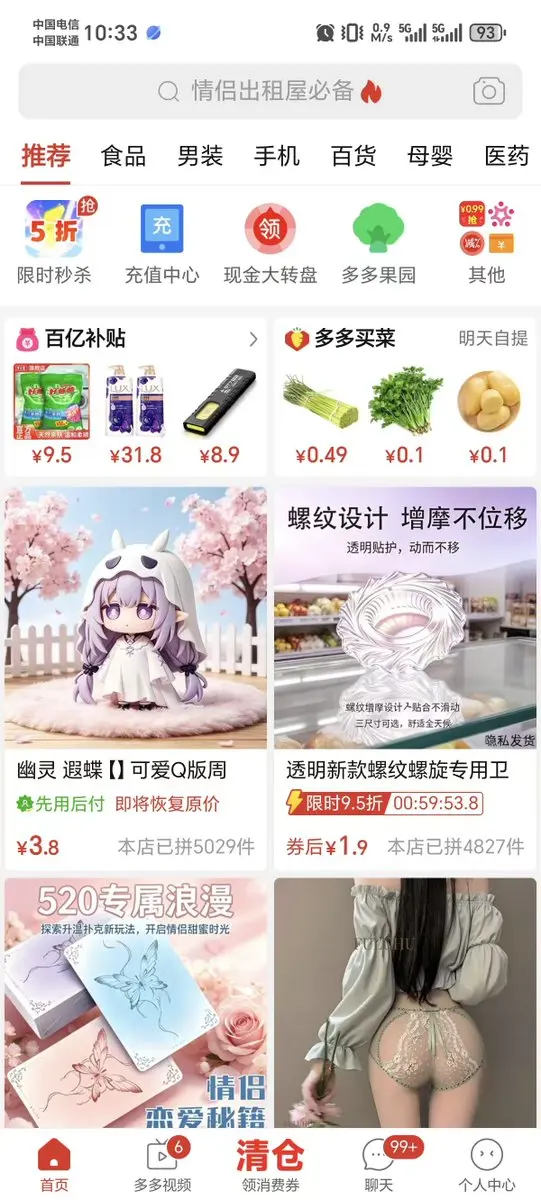Open 限时秒杀 flash sale
This screenshot has width=541, height=1200.
click(54, 241)
